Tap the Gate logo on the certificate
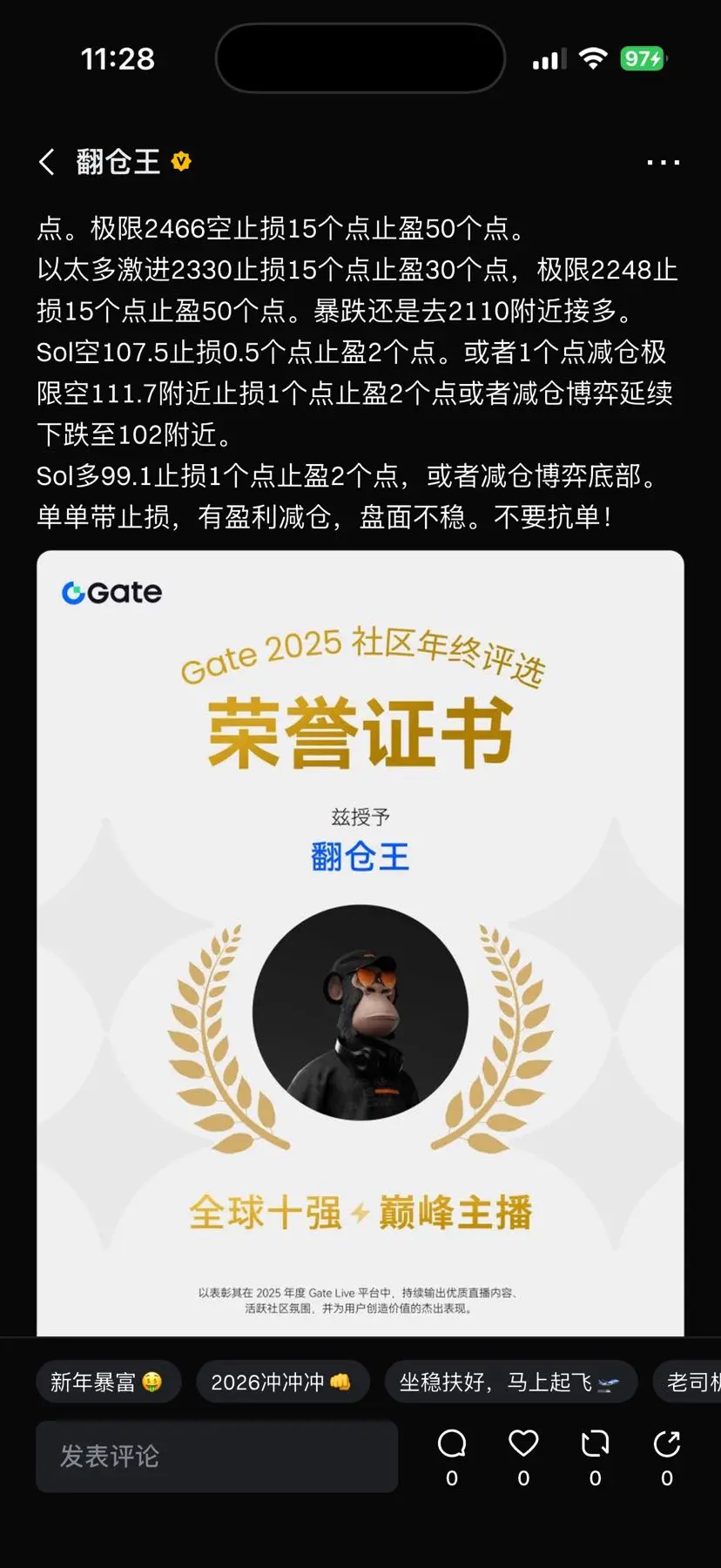 tap(111, 592)
